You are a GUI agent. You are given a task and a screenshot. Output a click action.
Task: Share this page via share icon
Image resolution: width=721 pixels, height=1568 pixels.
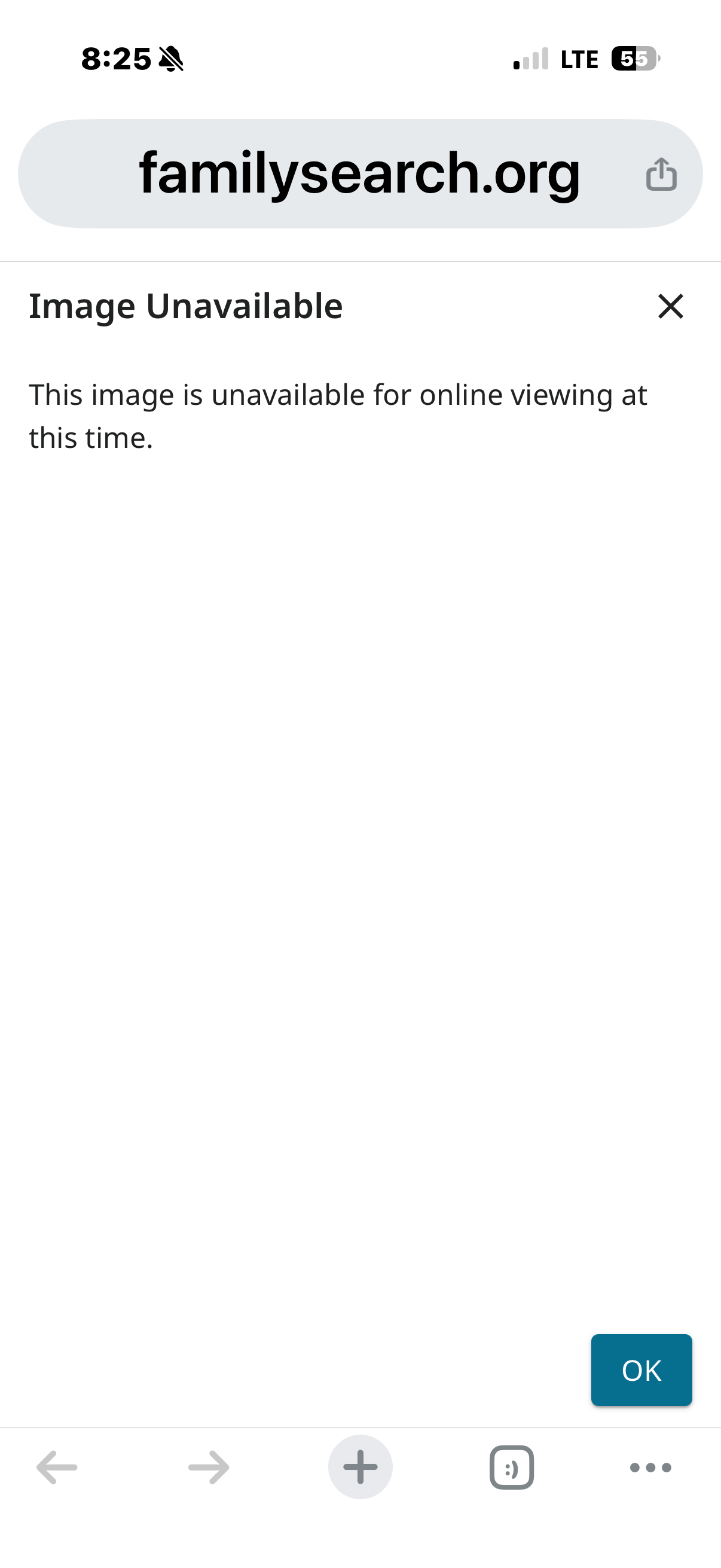point(661,175)
